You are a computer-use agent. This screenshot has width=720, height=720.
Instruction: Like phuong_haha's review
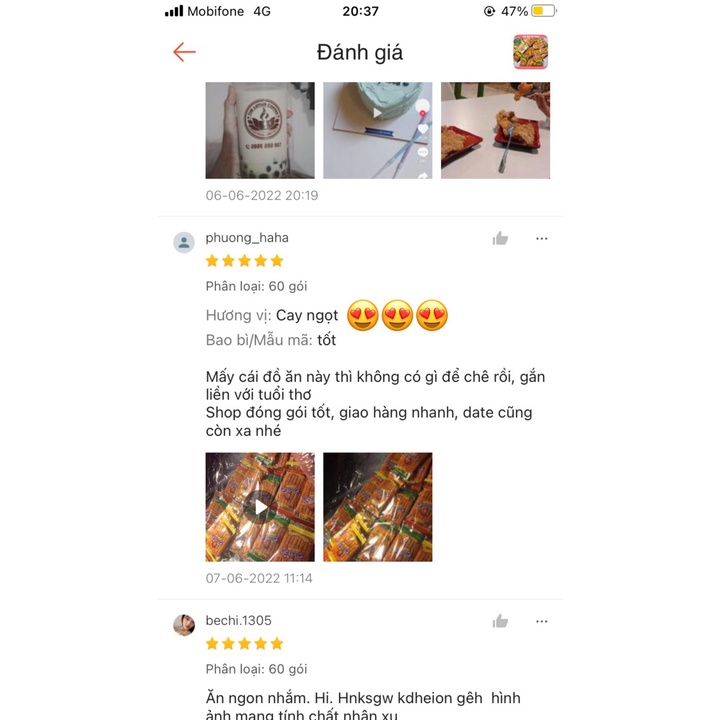(x=500, y=238)
